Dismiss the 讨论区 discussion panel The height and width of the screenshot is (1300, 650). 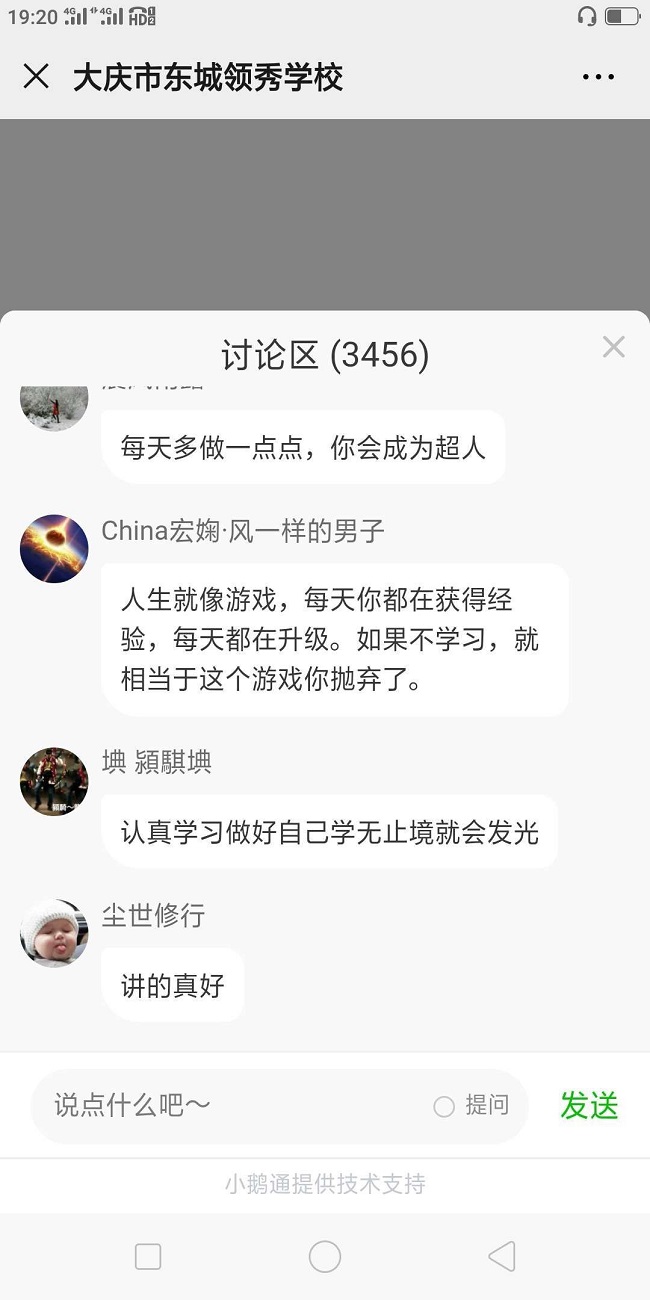(x=613, y=347)
